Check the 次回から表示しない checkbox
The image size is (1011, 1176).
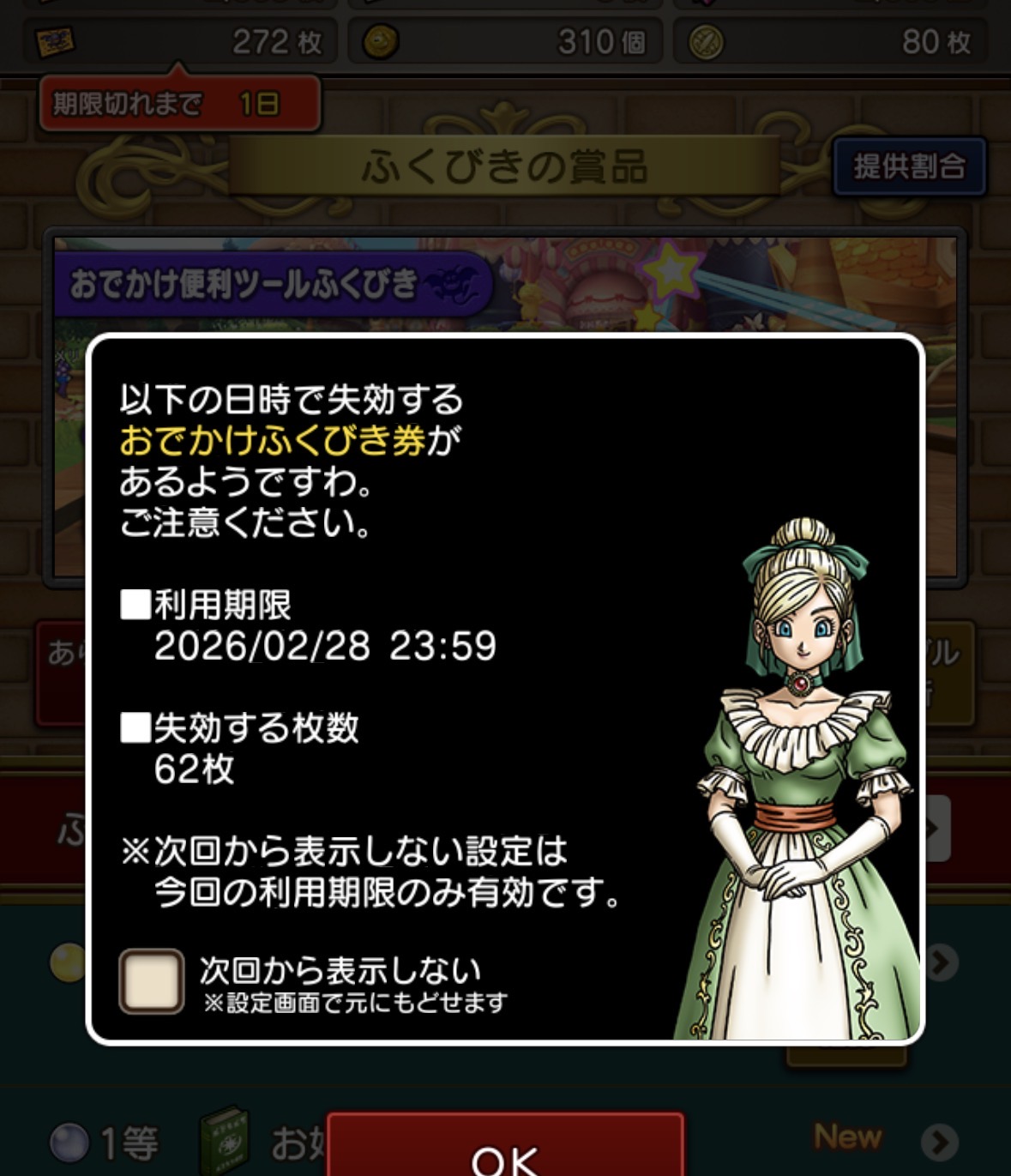pos(152,981)
